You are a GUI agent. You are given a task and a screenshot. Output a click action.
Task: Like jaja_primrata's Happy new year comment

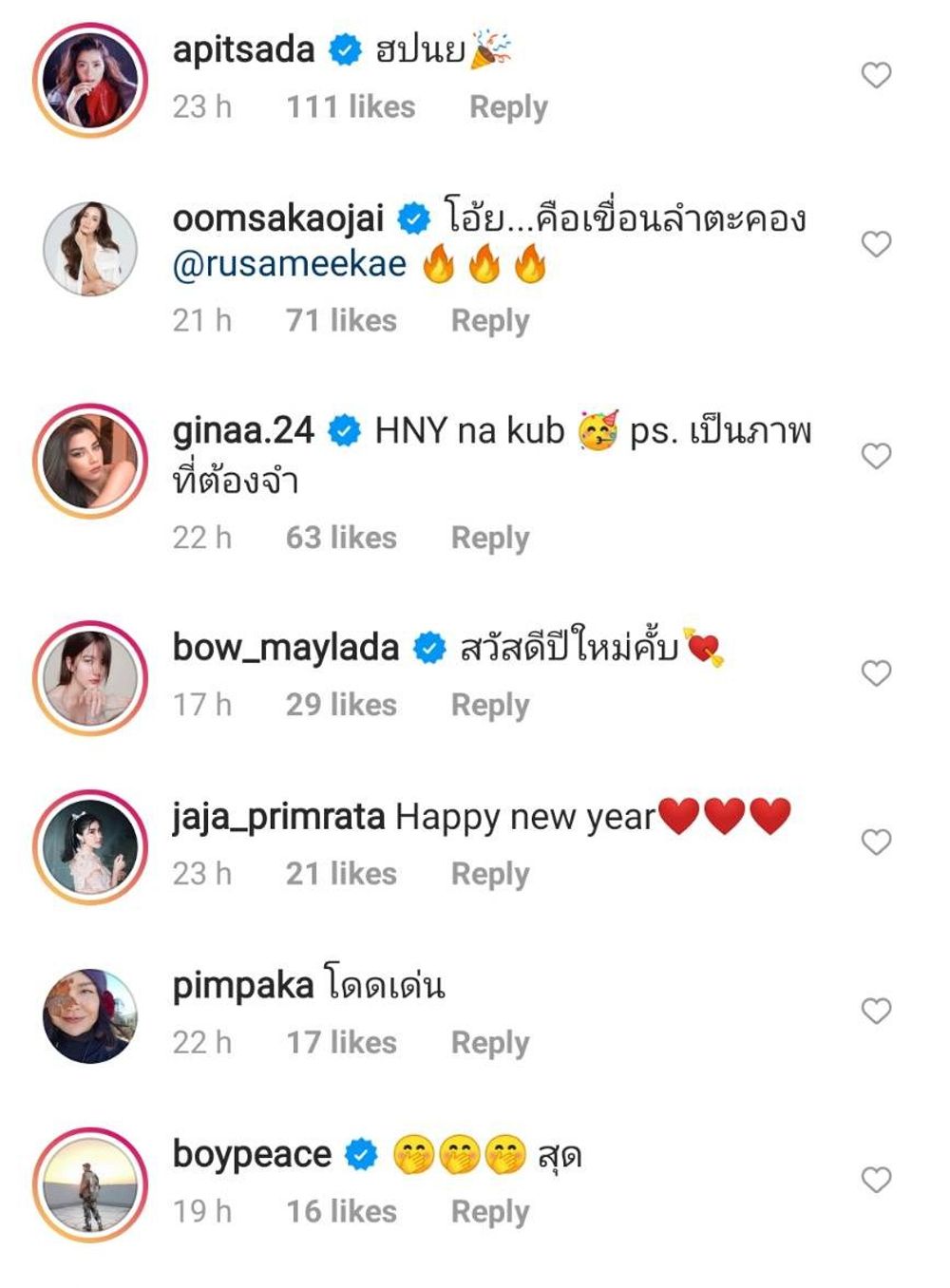tap(876, 842)
